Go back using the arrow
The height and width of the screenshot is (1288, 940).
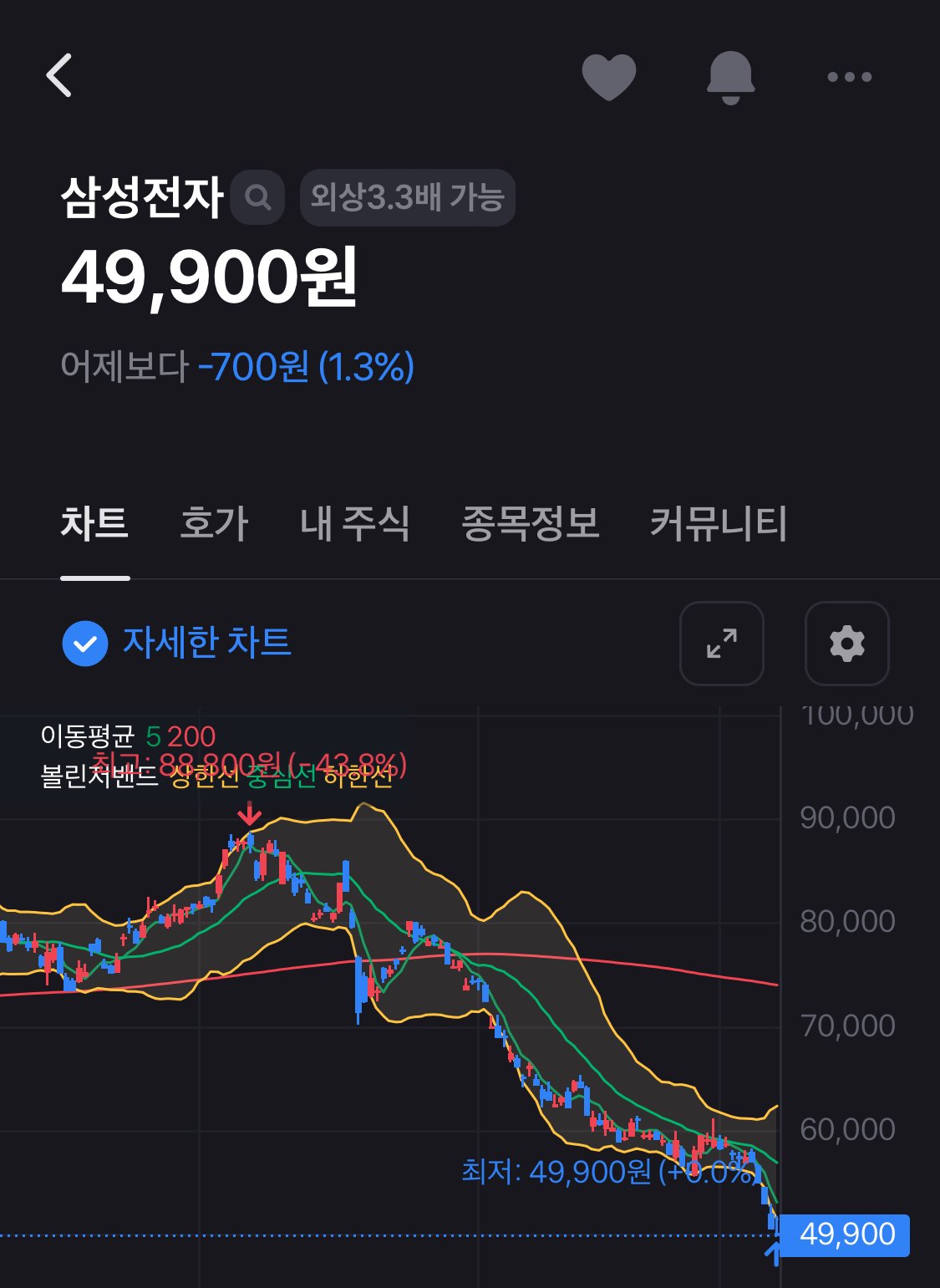point(58,75)
